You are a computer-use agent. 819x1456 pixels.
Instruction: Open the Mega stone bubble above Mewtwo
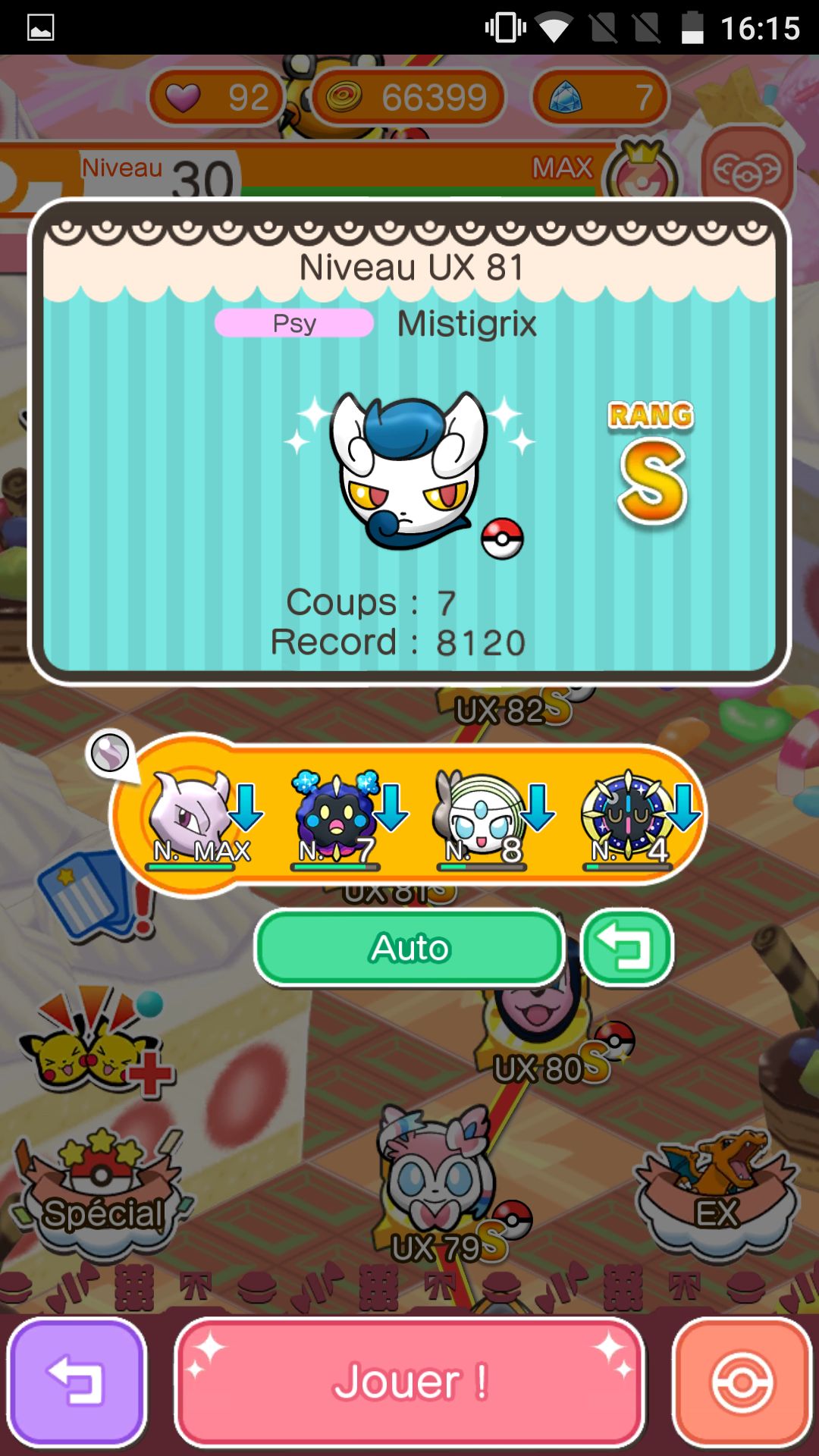(111, 753)
